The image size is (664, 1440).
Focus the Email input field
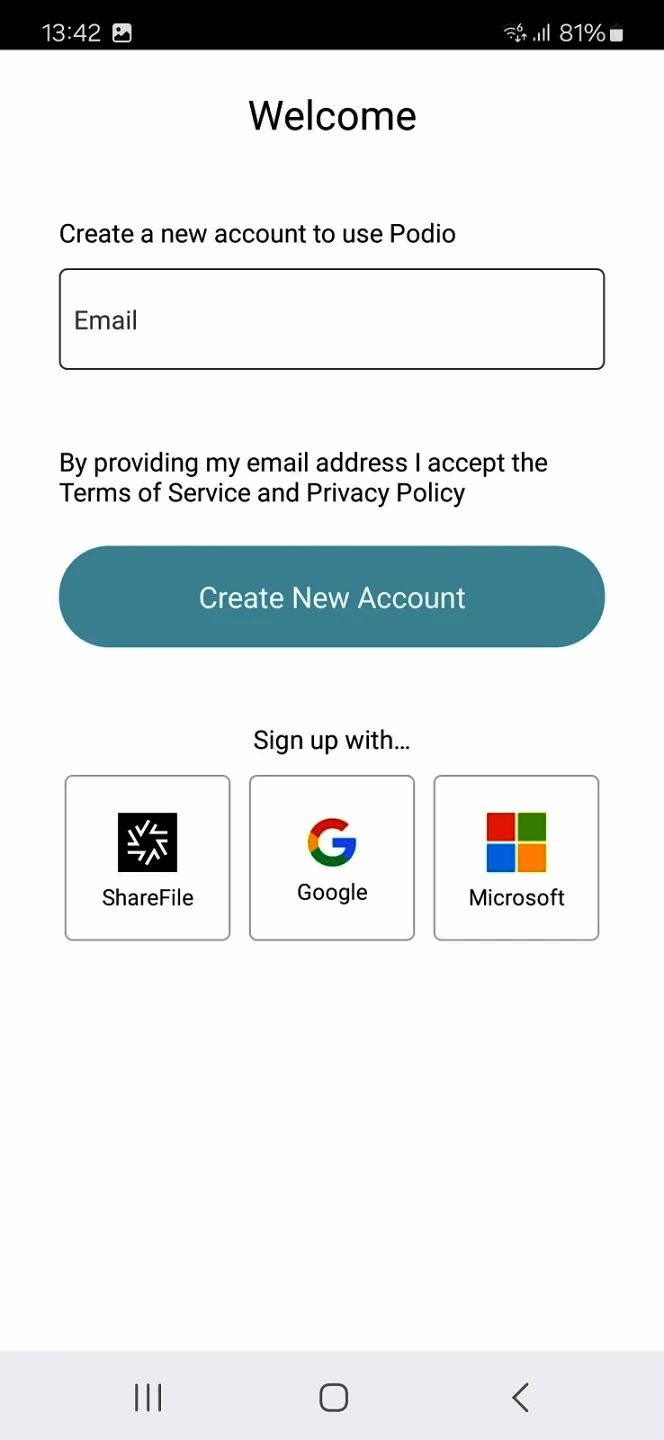coord(331,319)
